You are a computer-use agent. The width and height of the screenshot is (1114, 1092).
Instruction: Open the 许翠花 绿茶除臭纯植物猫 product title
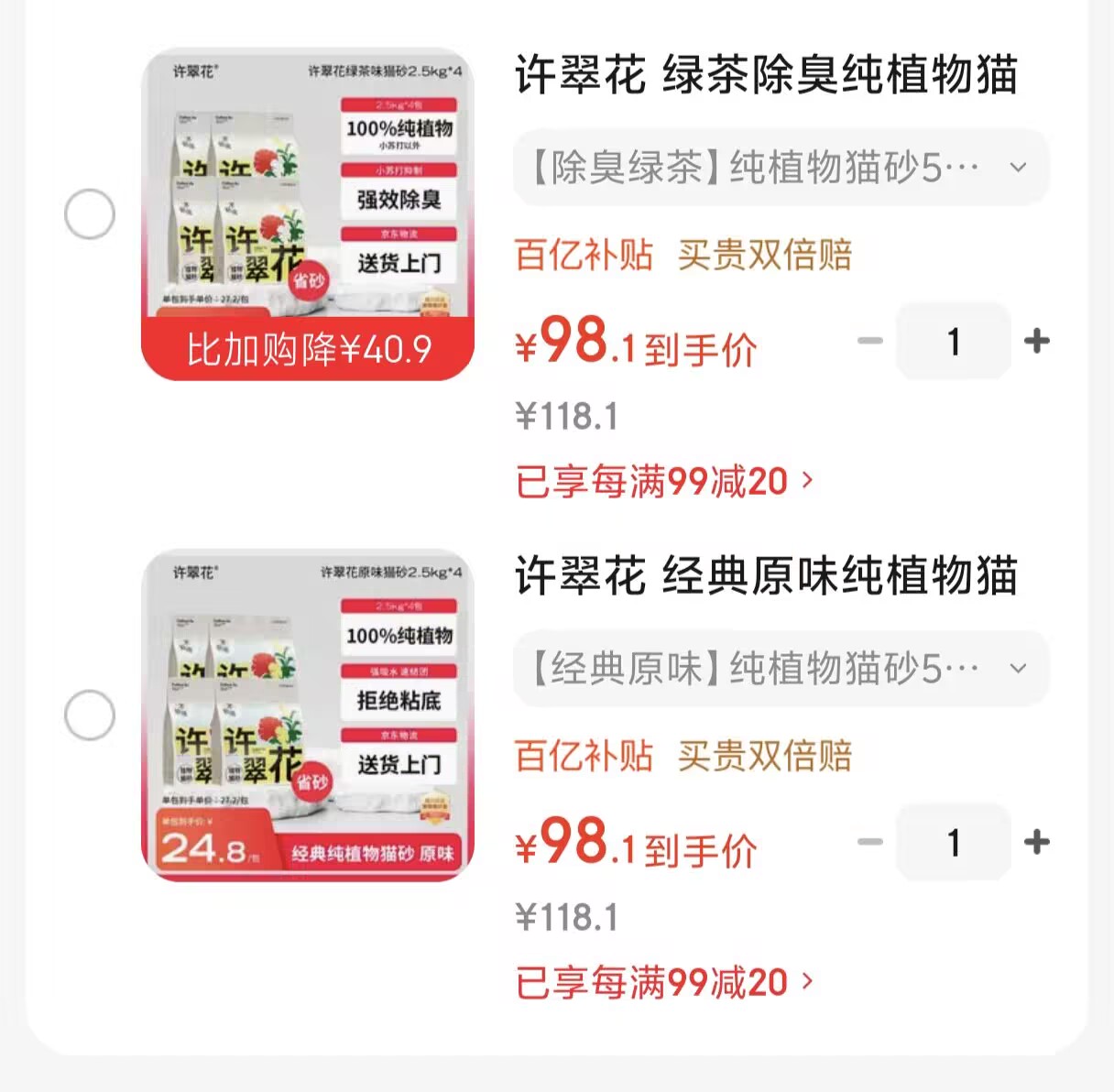click(x=766, y=75)
